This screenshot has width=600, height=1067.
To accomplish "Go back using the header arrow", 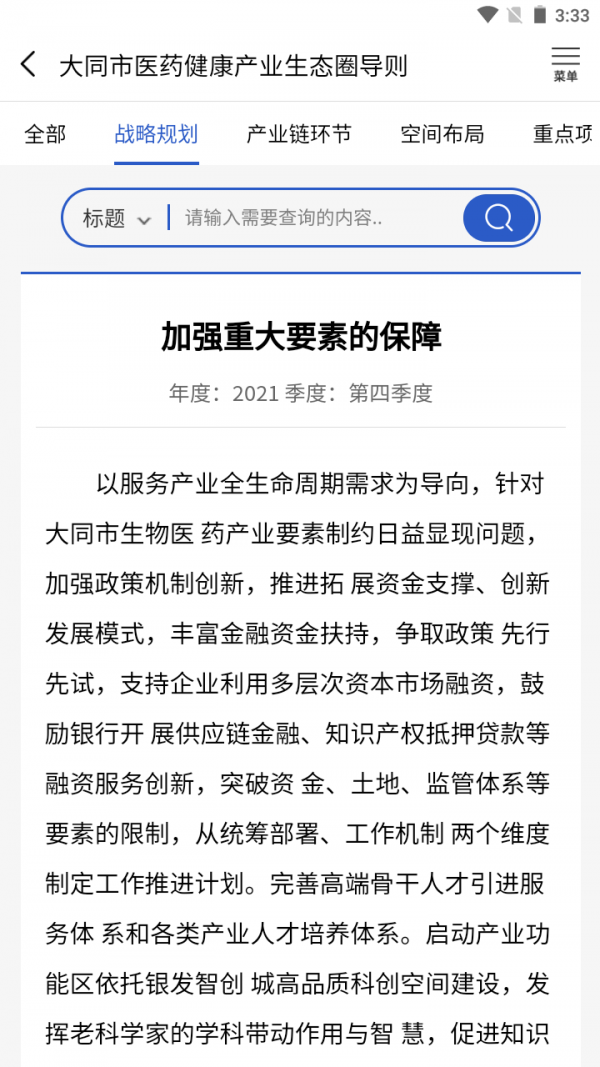I will pos(28,65).
